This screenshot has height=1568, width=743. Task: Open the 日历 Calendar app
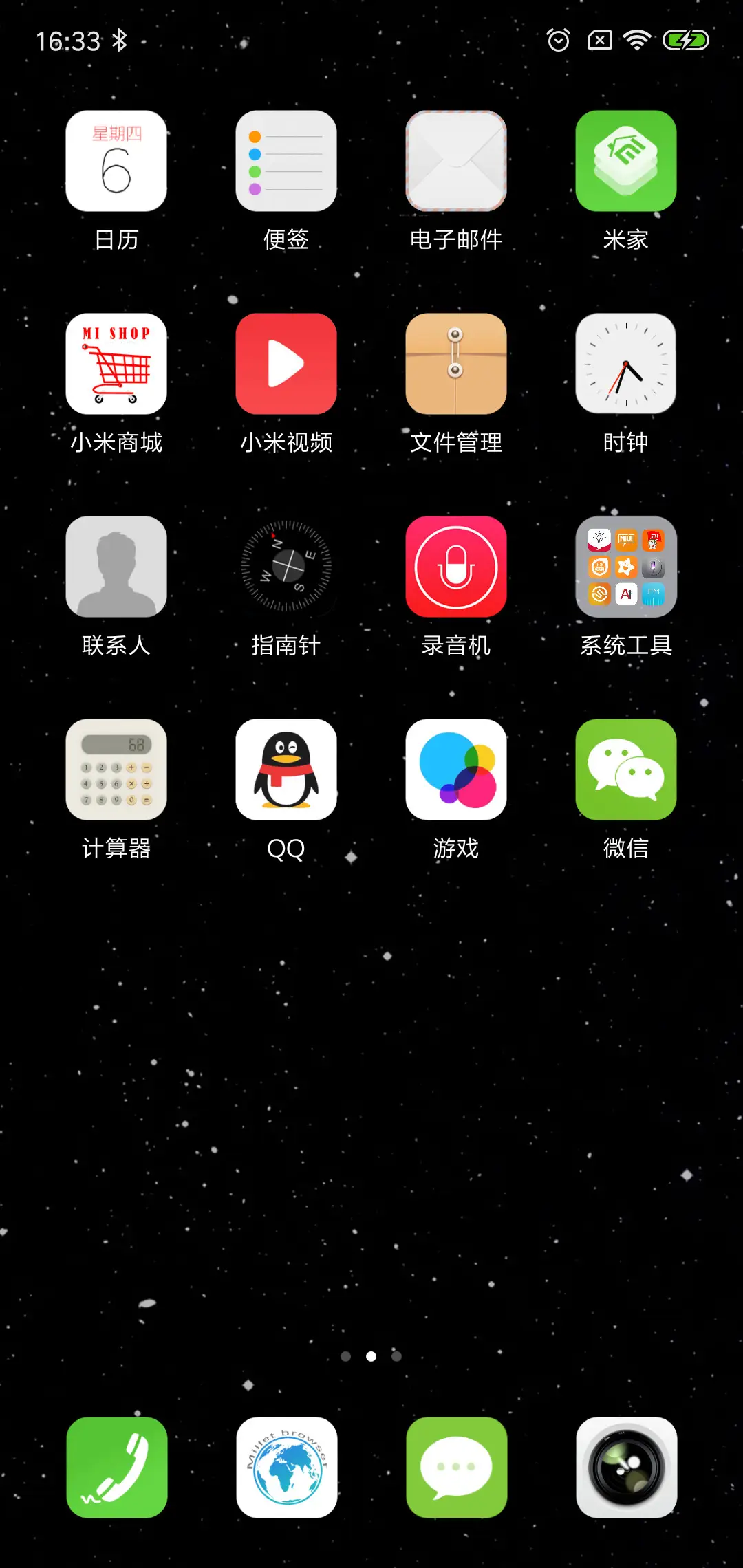(116, 161)
